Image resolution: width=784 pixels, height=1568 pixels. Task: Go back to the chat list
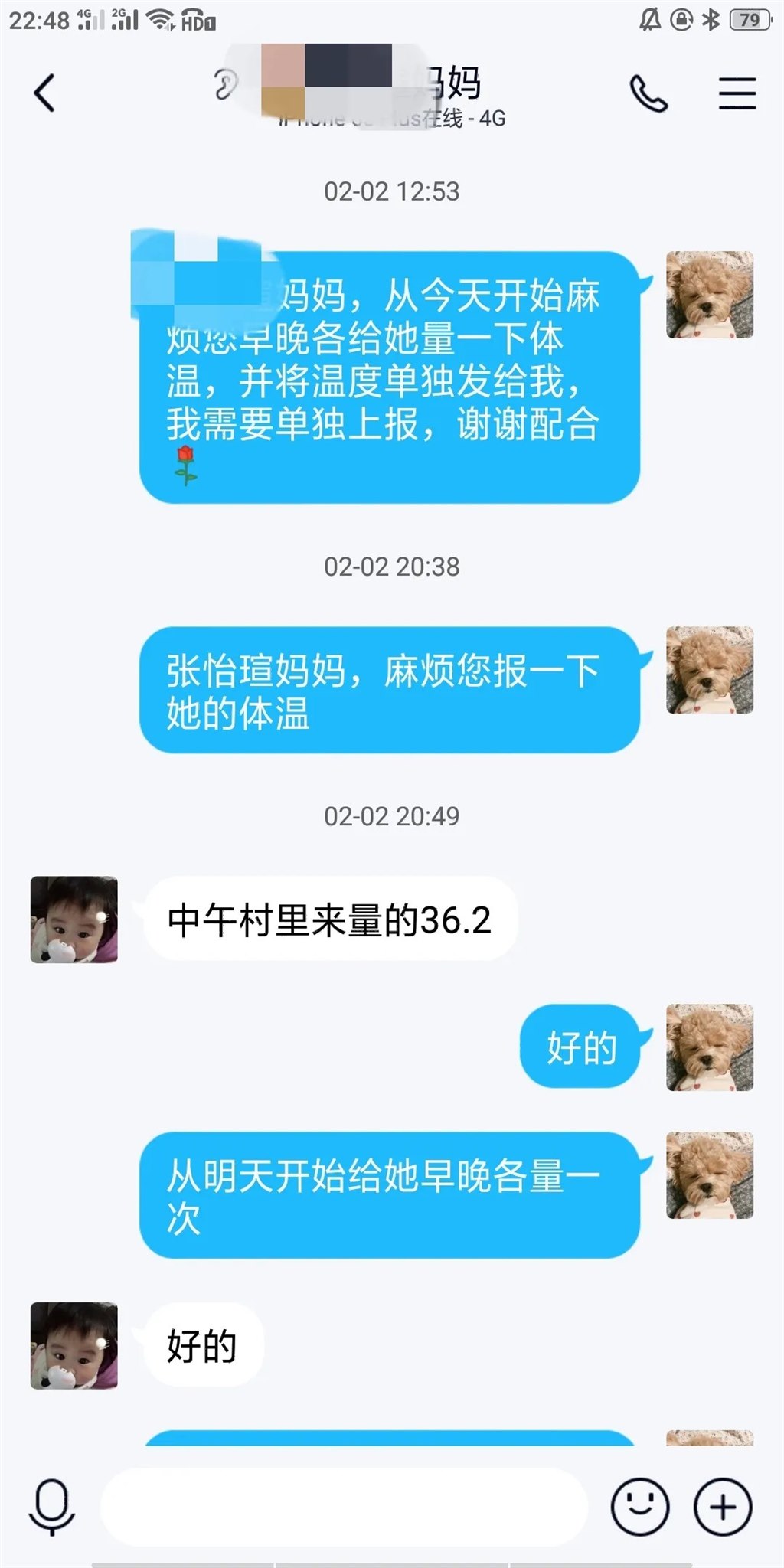pos(44,93)
